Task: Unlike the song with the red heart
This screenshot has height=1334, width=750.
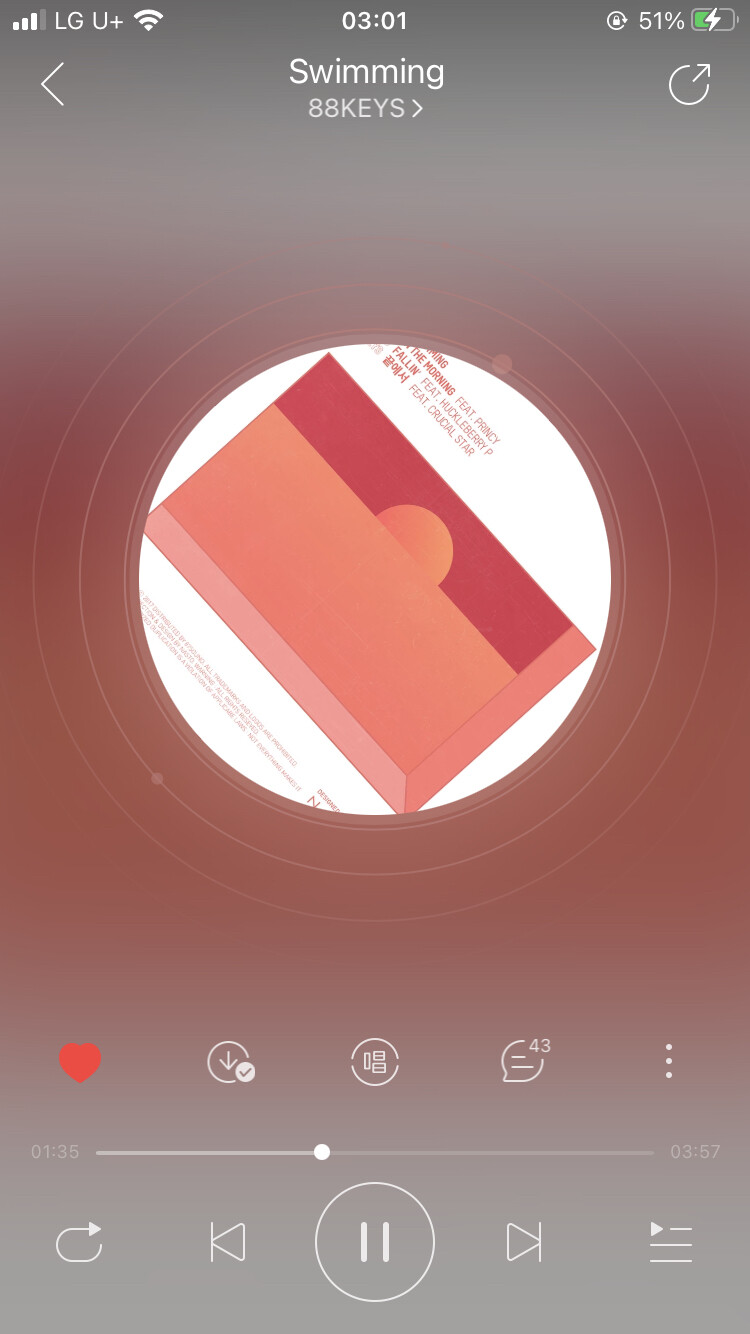Action: point(80,1062)
